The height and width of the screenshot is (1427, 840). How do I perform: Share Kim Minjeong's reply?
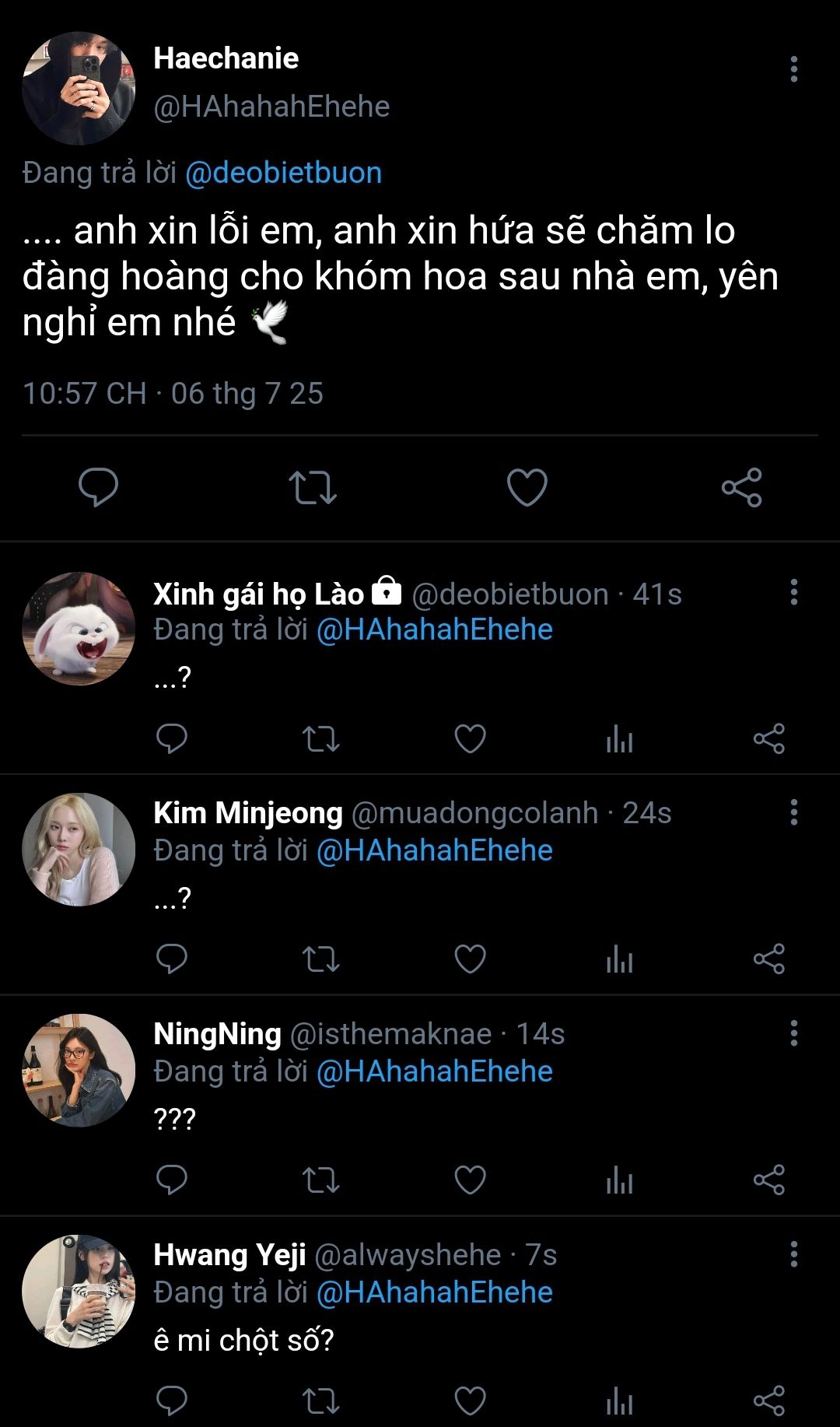point(768,959)
